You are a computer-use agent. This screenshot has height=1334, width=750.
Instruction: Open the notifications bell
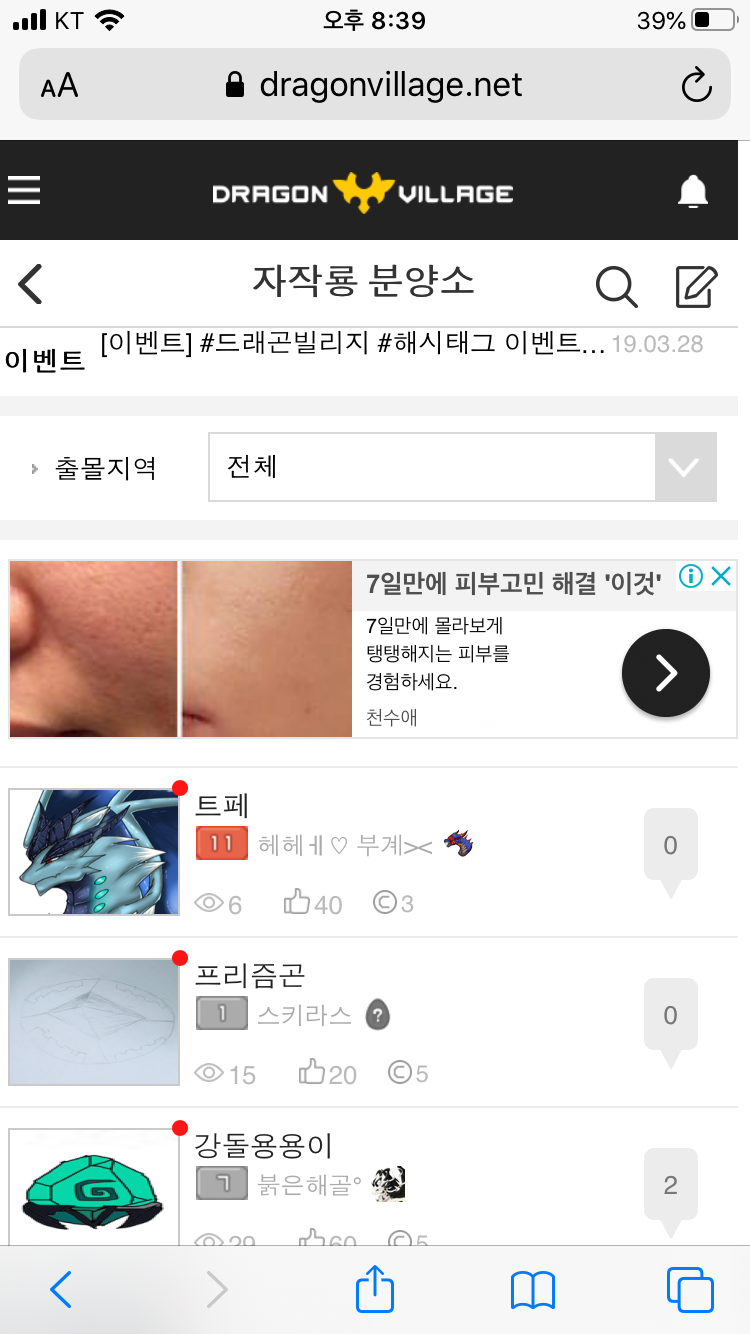[x=692, y=191]
